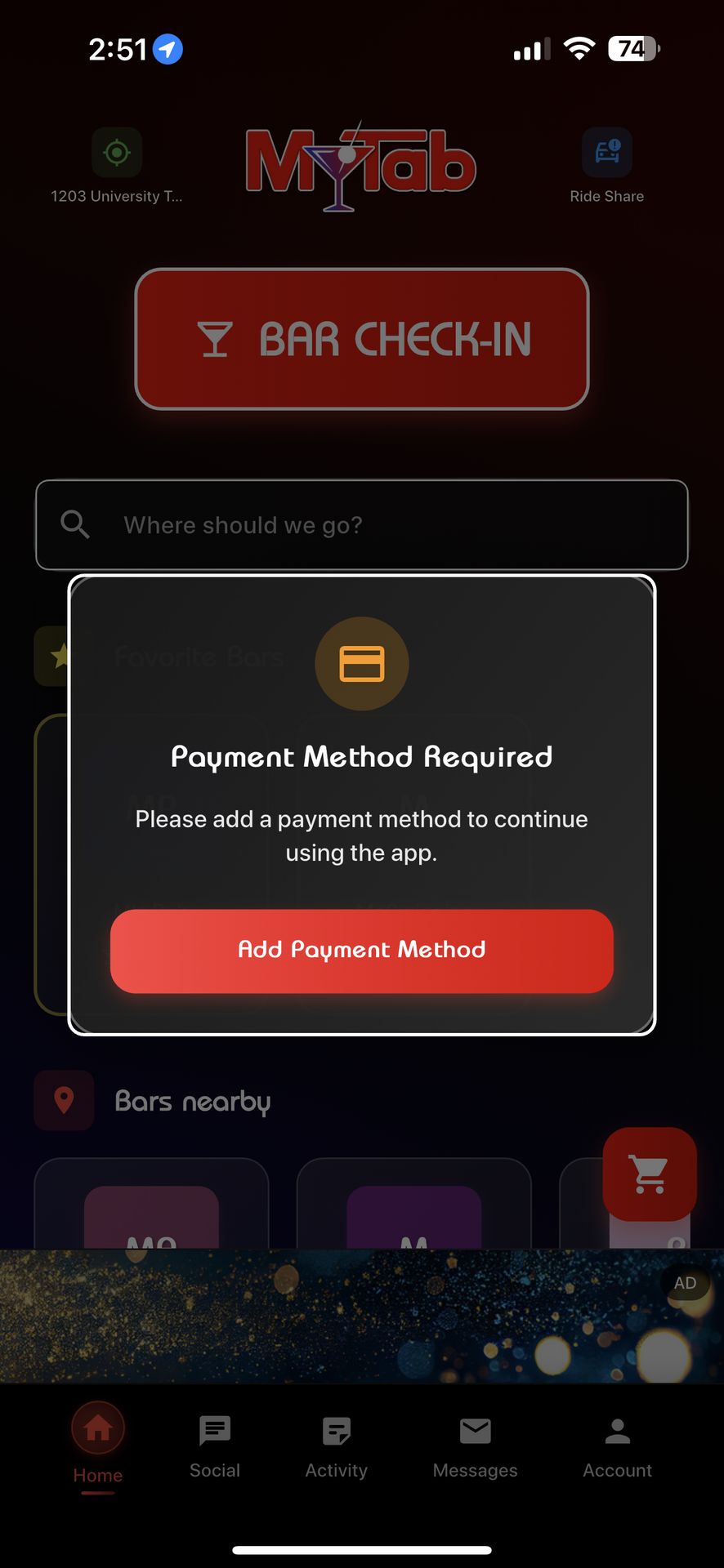Image resolution: width=724 pixels, height=1568 pixels.
Task: Open the Account tab
Action: pos(617,1446)
